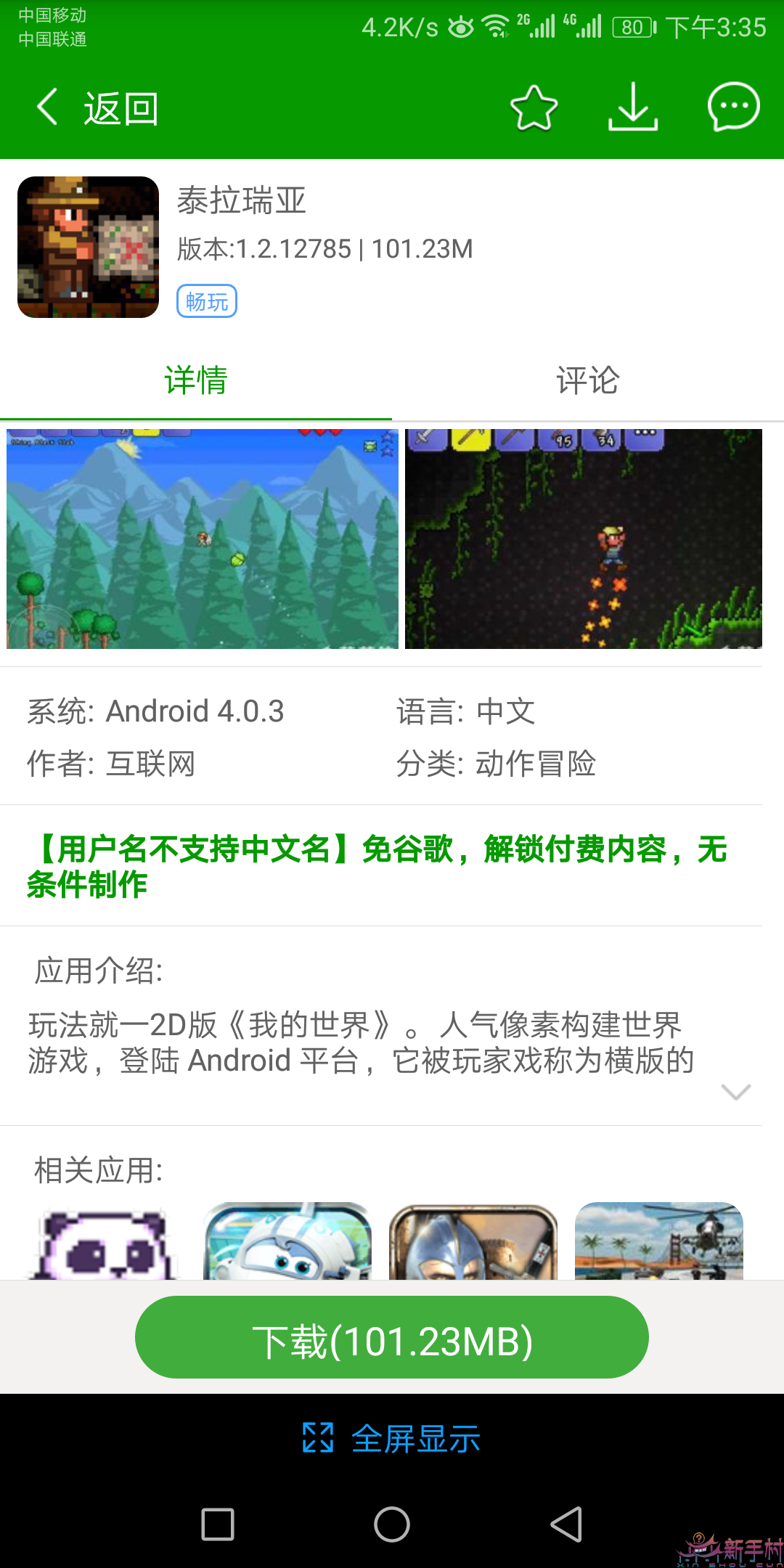Open the helmeted knight related app
The image size is (784, 1568).
click(473, 1241)
